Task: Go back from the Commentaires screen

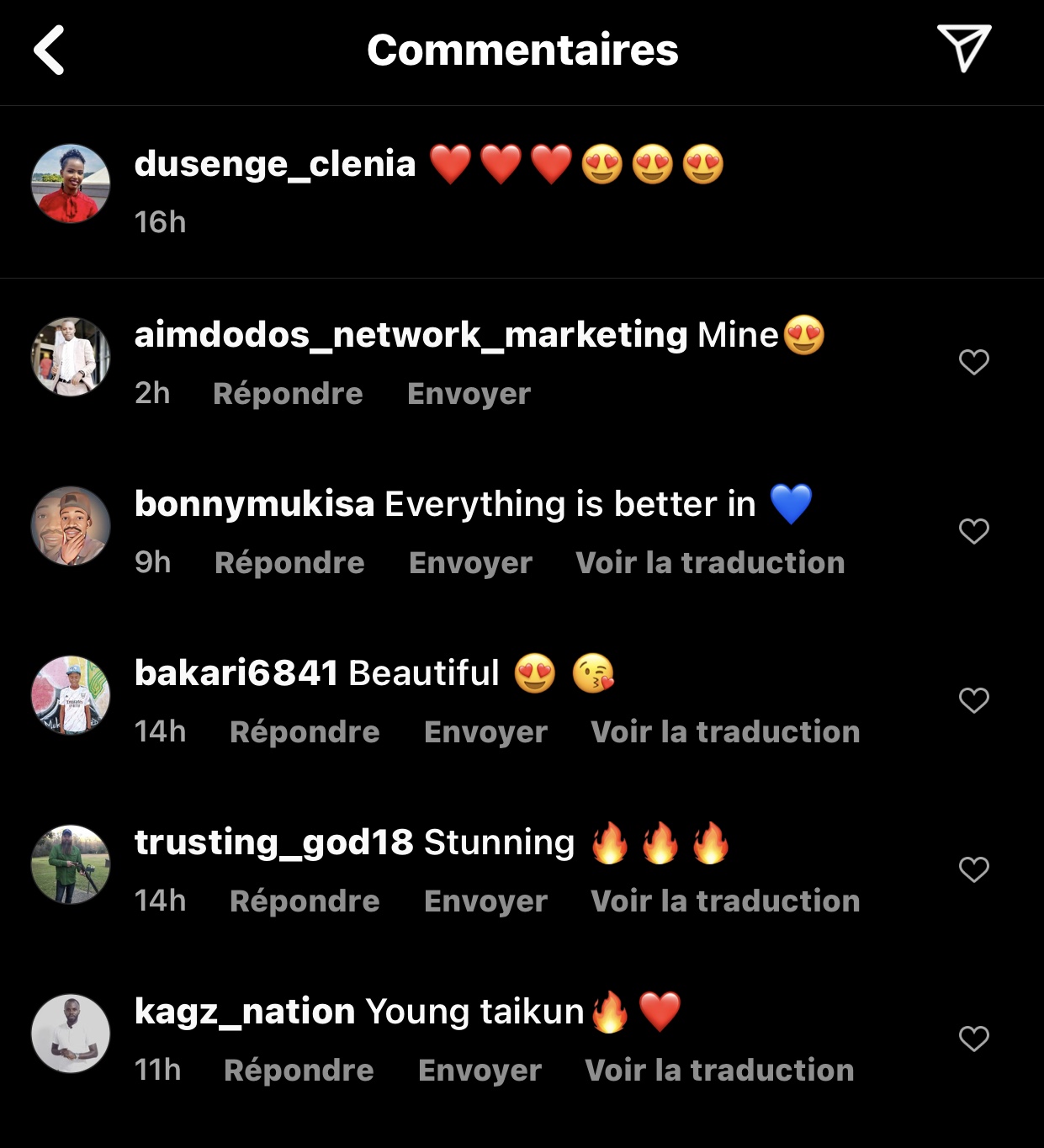Action: (49, 50)
